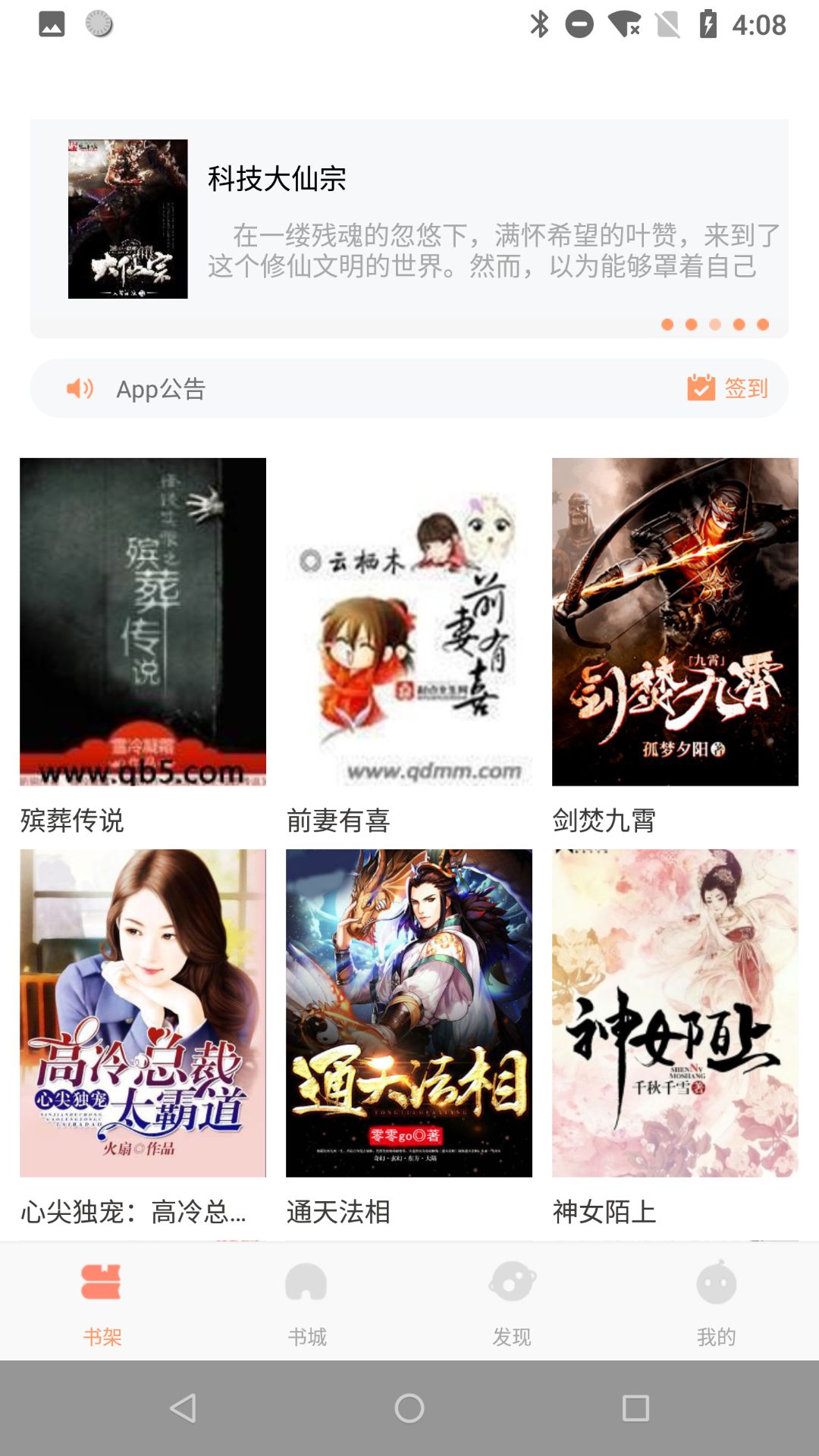Open the 科技大仙宗 featured book
The width and height of the screenshot is (819, 1456).
tap(409, 220)
